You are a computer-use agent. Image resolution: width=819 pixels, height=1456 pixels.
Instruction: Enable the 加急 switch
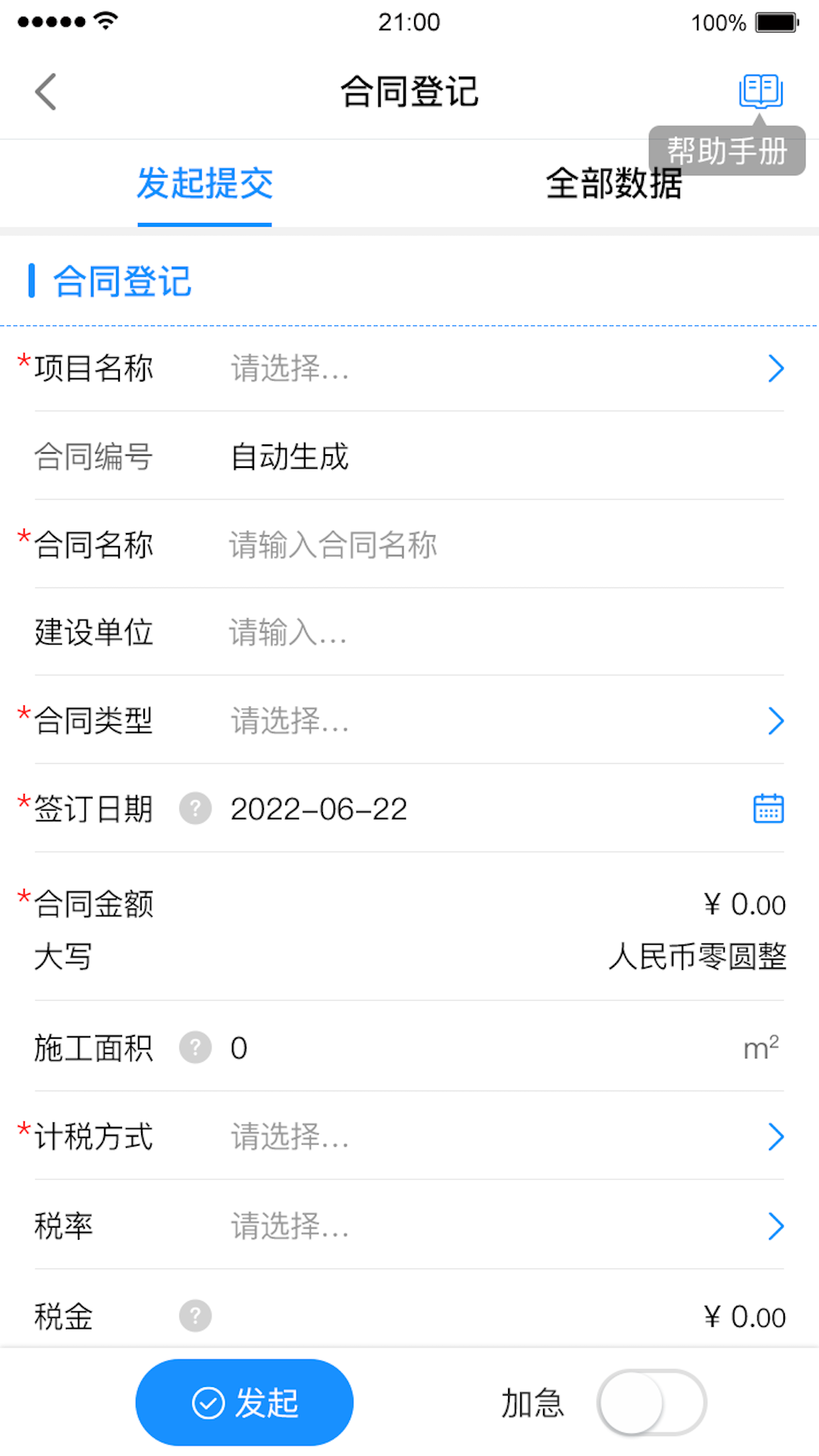coord(651,1403)
